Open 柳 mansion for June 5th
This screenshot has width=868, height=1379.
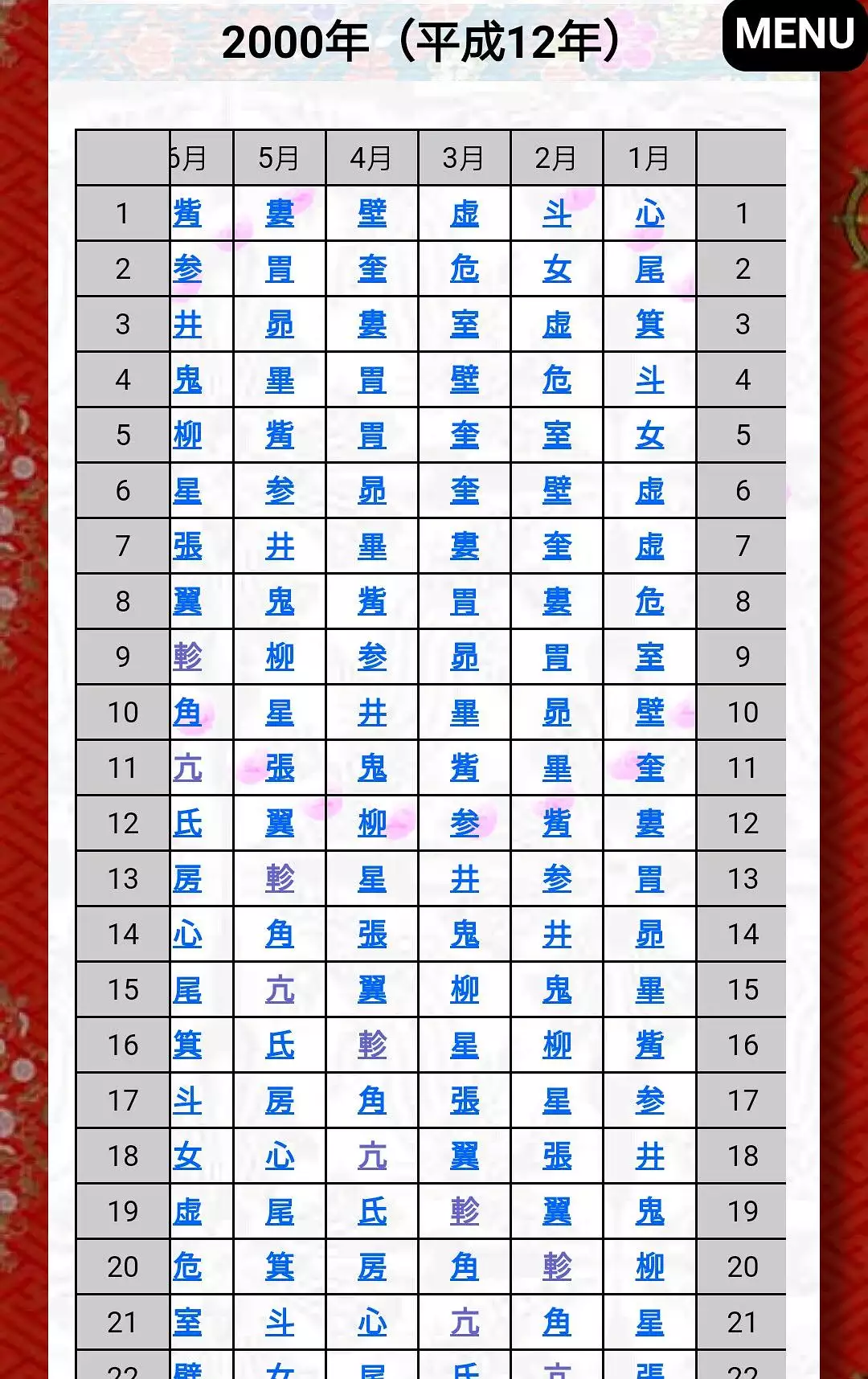186,435
